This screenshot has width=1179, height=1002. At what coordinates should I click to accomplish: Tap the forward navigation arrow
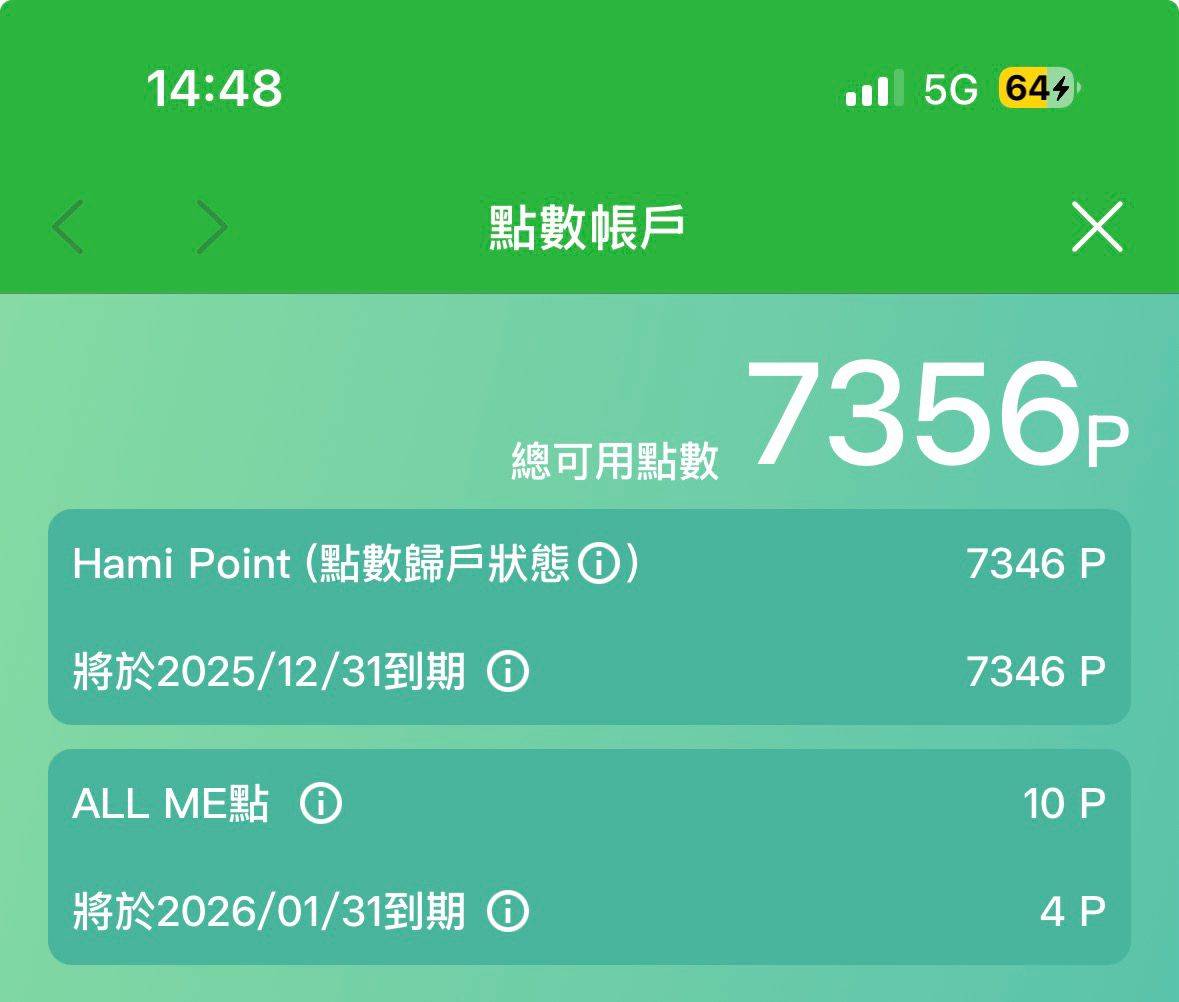212,226
